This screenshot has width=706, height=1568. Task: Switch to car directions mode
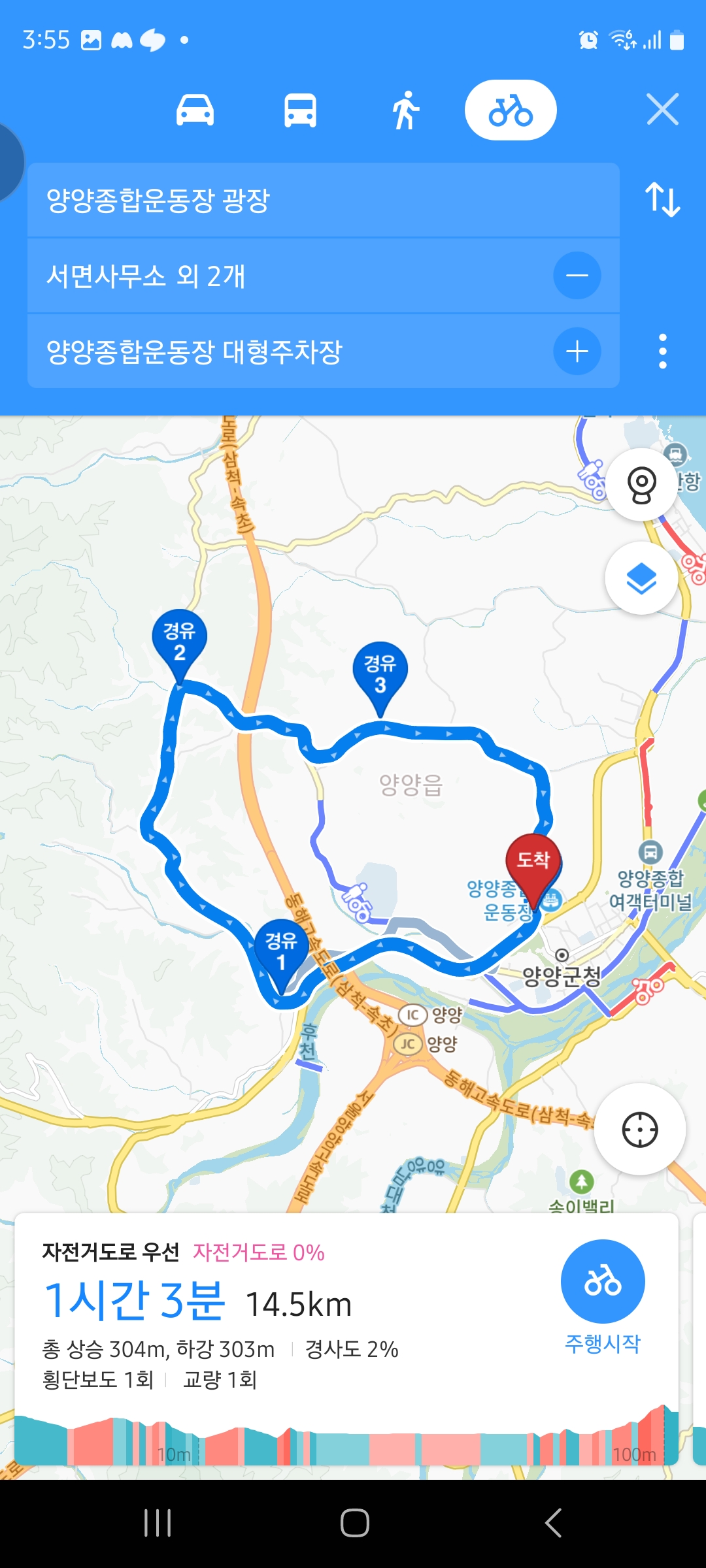195,110
